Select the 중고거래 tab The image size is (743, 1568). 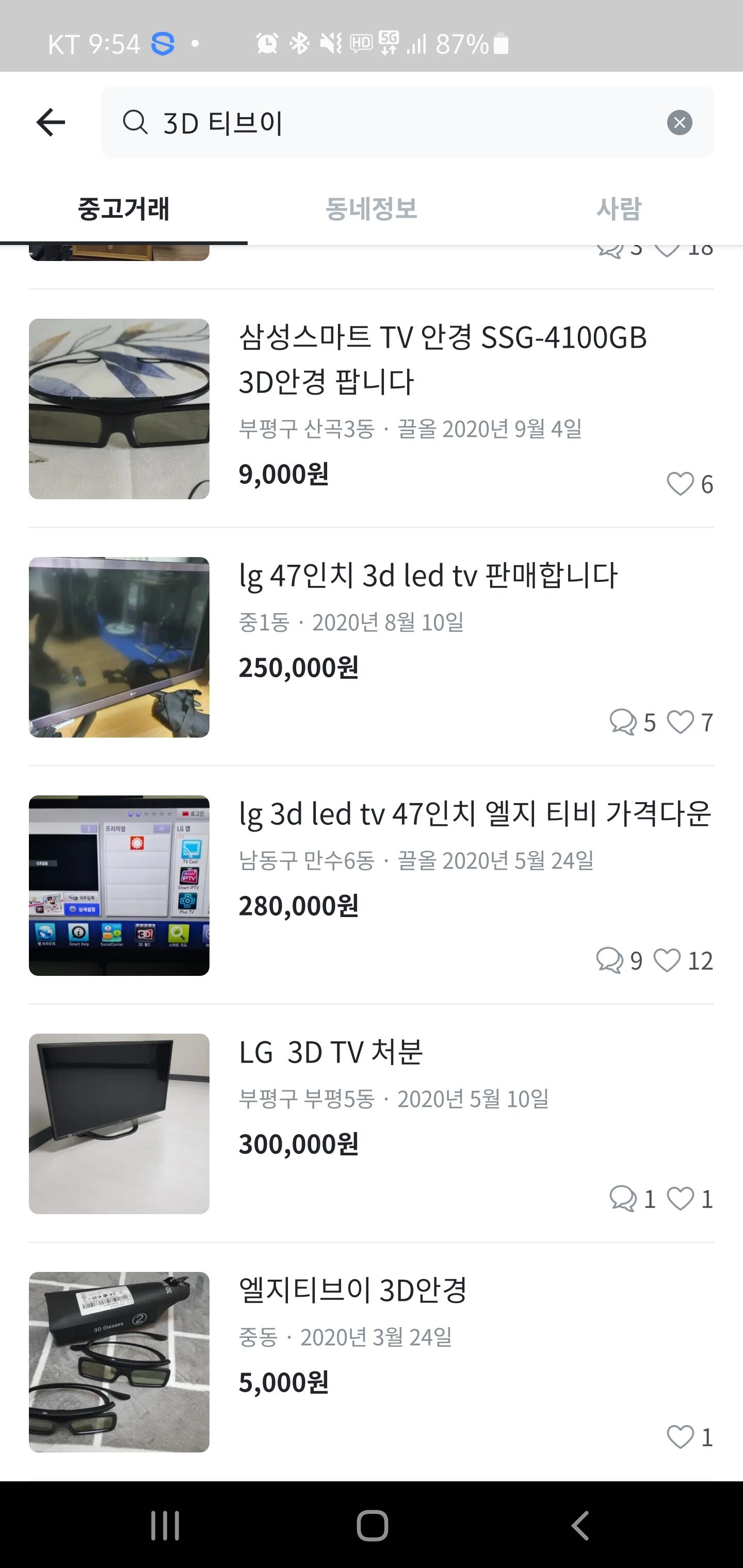[x=124, y=209]
